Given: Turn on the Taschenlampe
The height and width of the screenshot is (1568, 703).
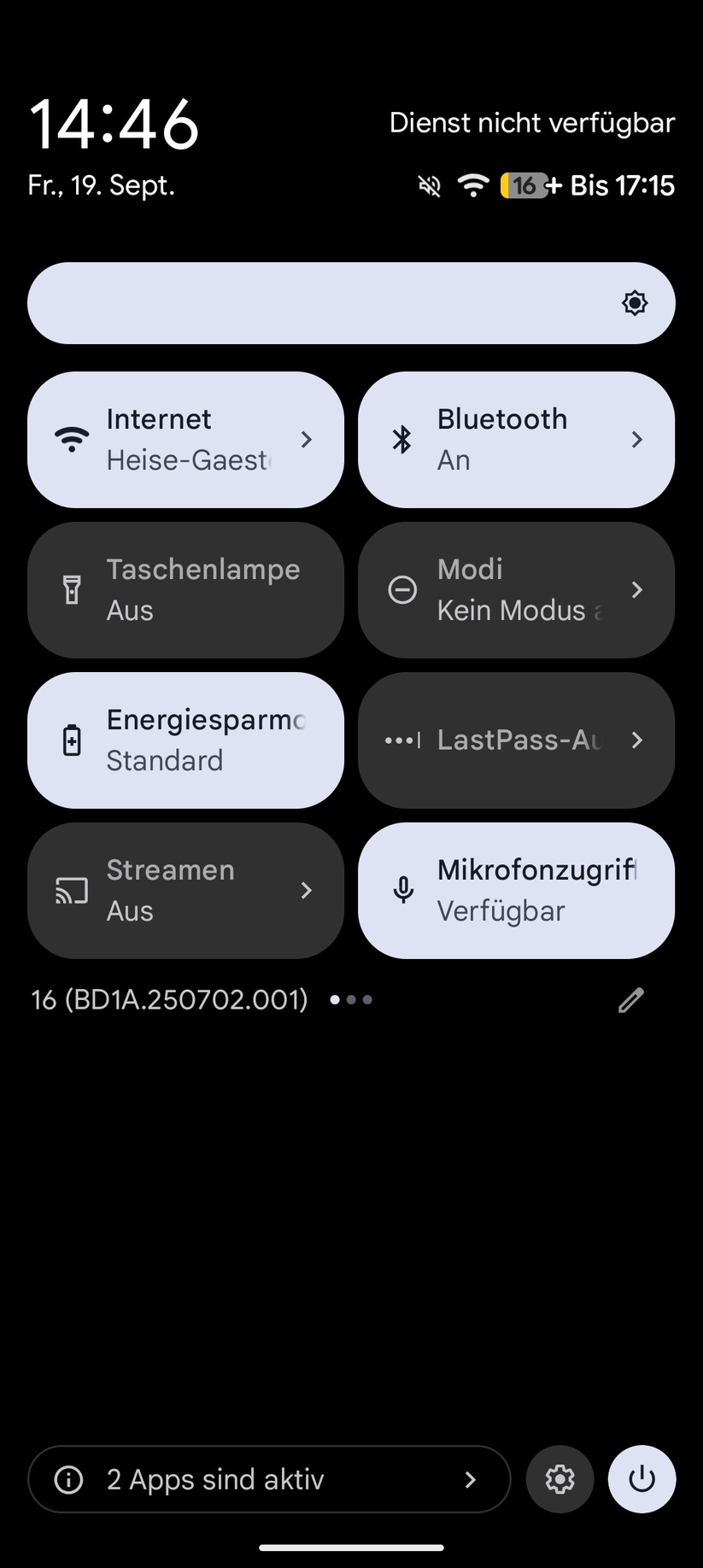Looking at the screenshot, I should click(185, 590).
